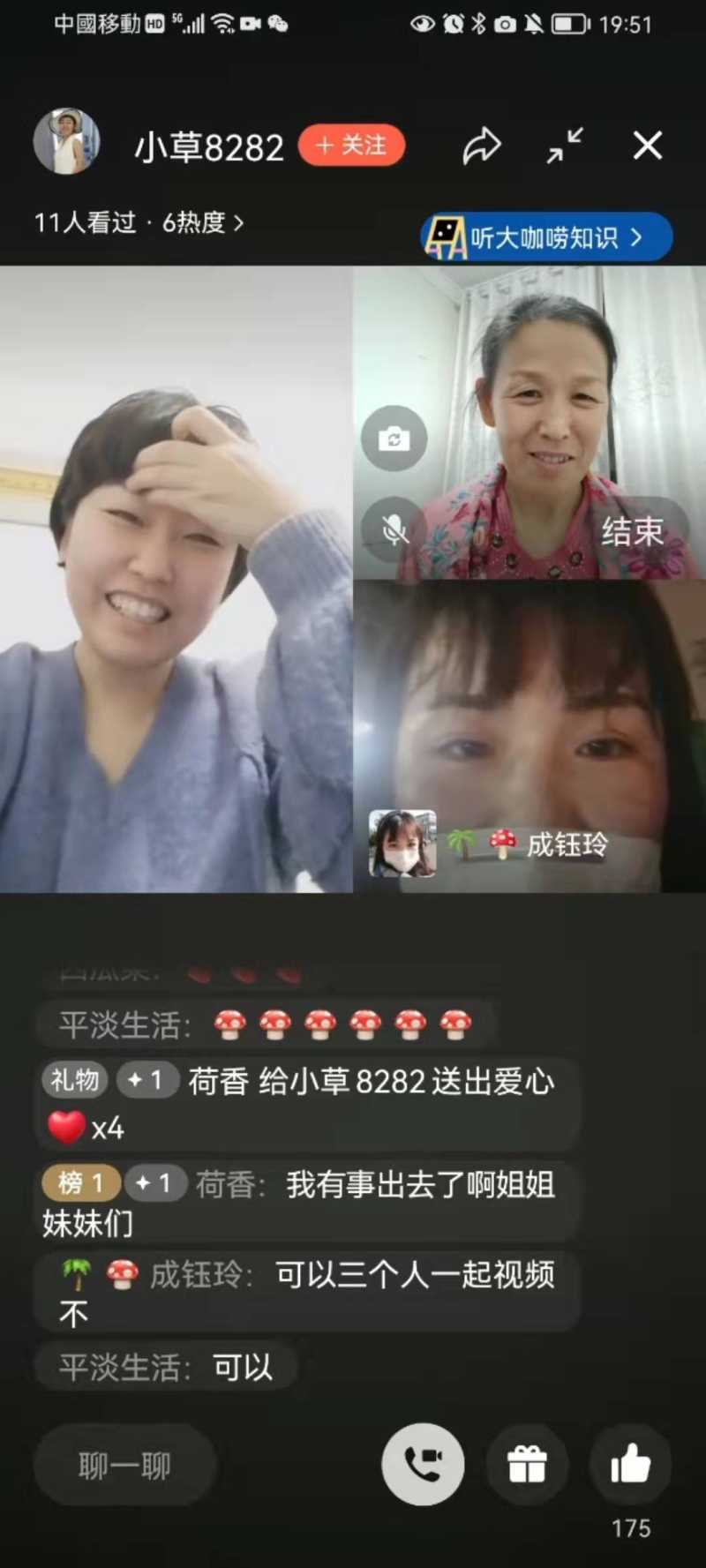Screen dimensions: 706x1568
Task: Request a video call link-up
Action: (x=423, y=1465)
